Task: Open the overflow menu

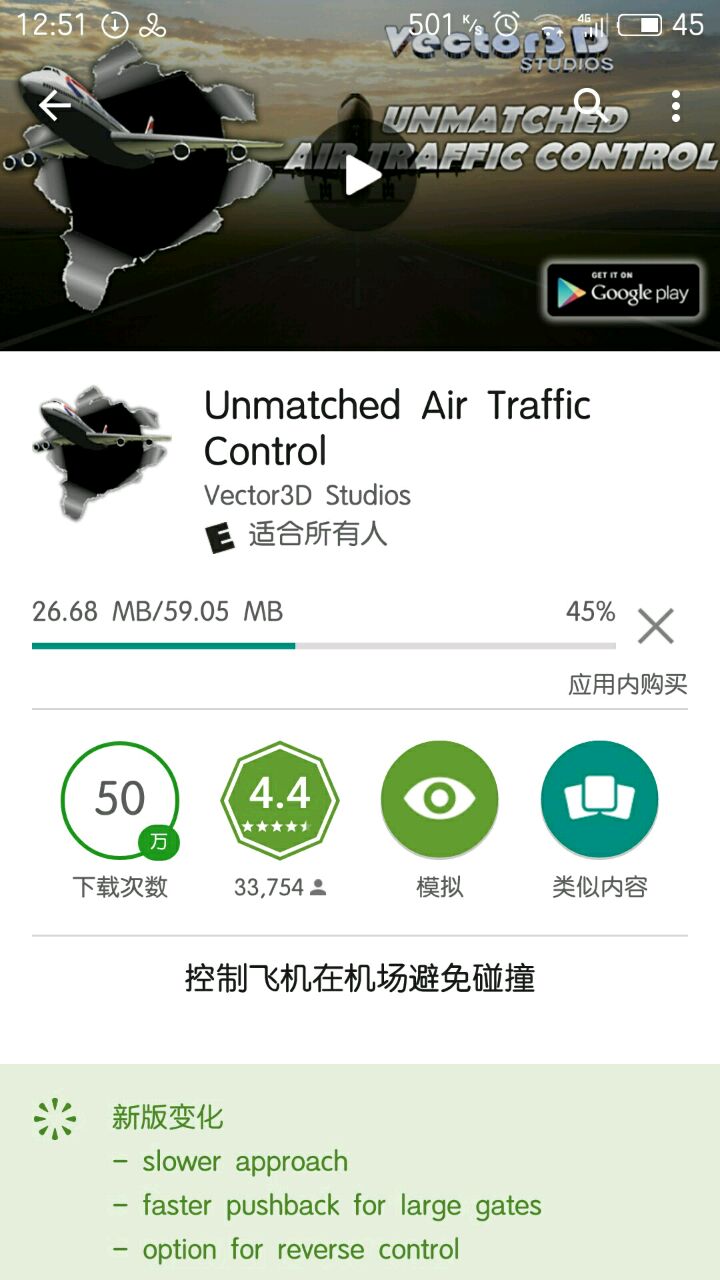Action: point(676,105)
